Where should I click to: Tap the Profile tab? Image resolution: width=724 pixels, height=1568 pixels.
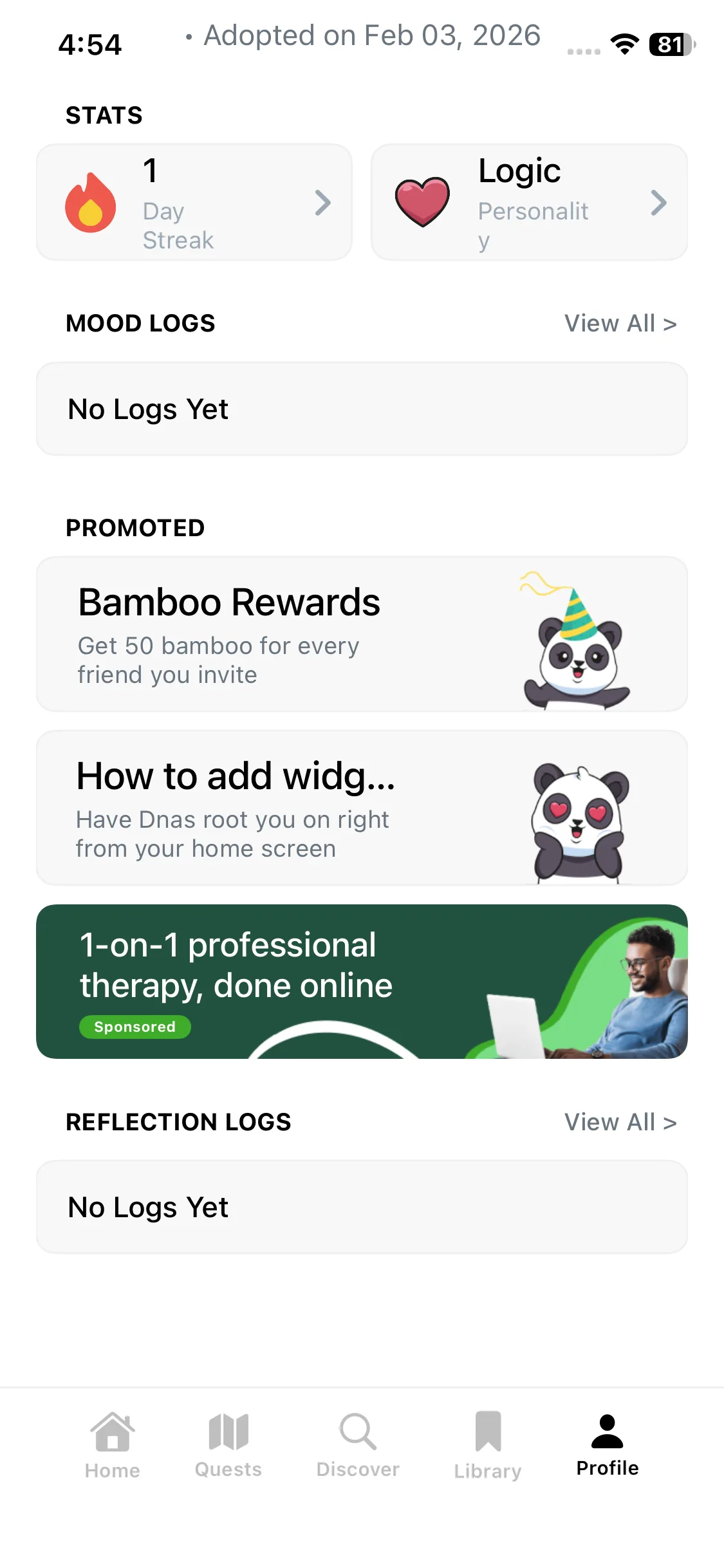tap(607, 1445)
